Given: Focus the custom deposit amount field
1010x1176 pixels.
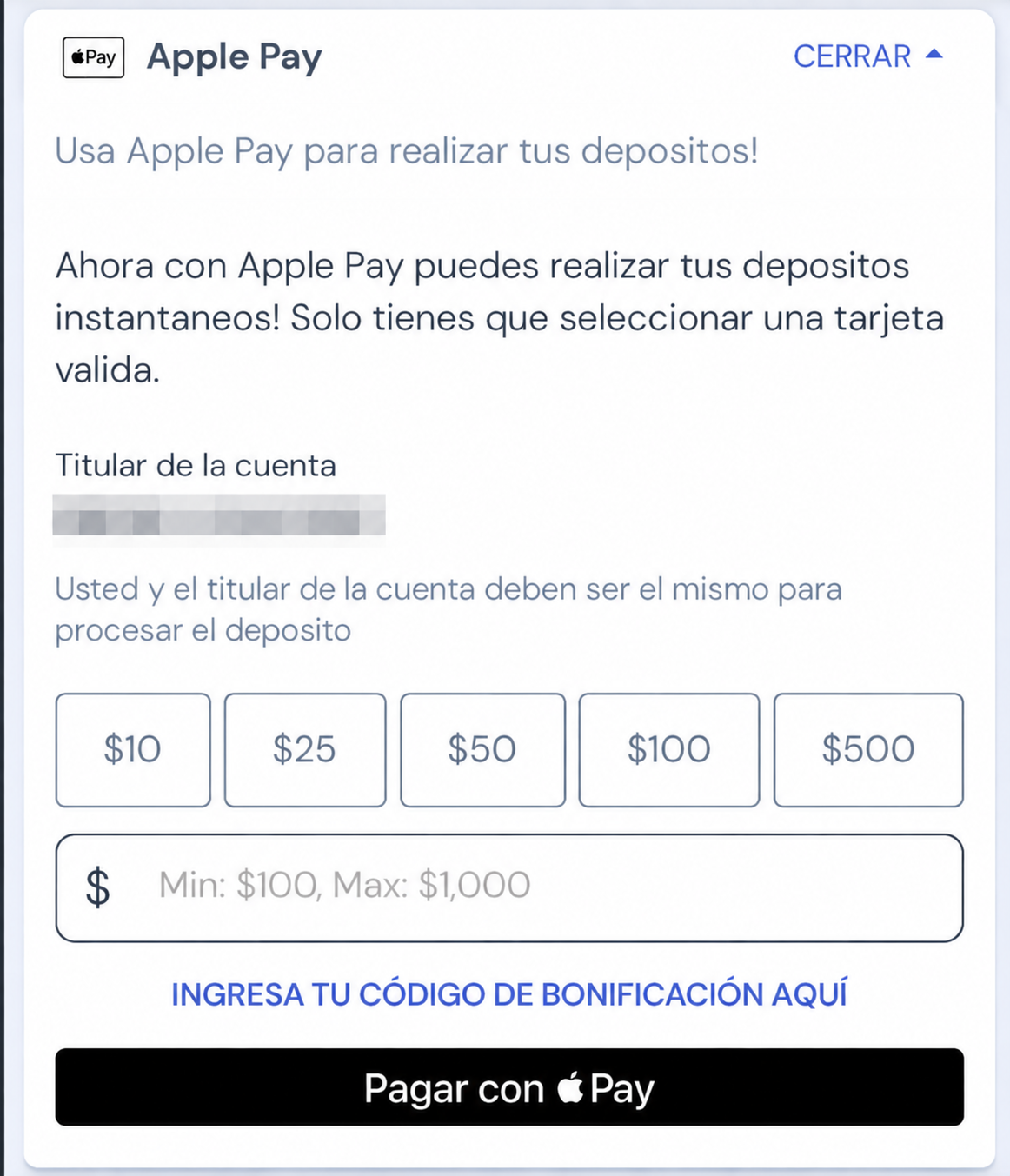Looking at the screenshot, I should point(509,887).
